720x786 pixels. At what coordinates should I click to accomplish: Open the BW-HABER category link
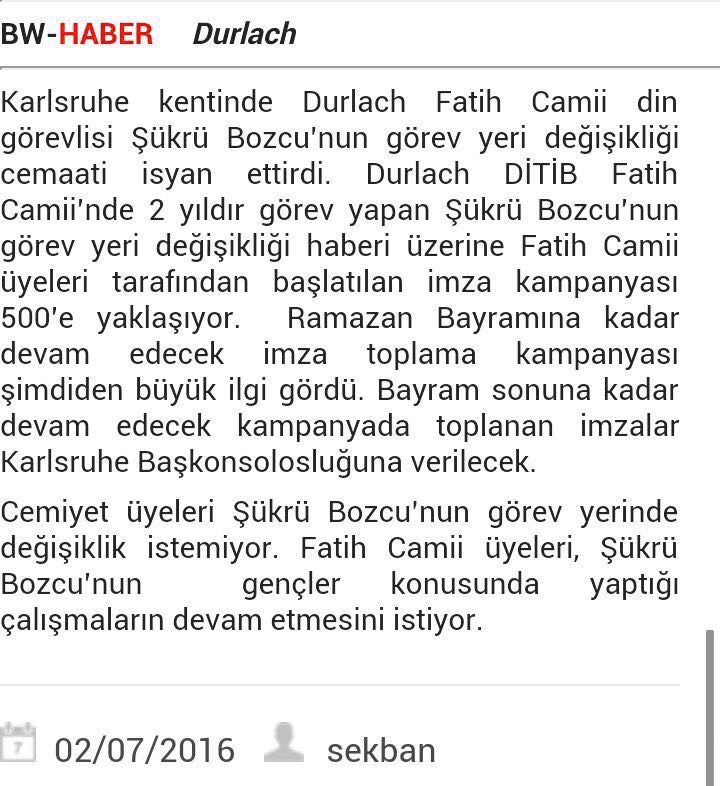(x=77, y=34)
